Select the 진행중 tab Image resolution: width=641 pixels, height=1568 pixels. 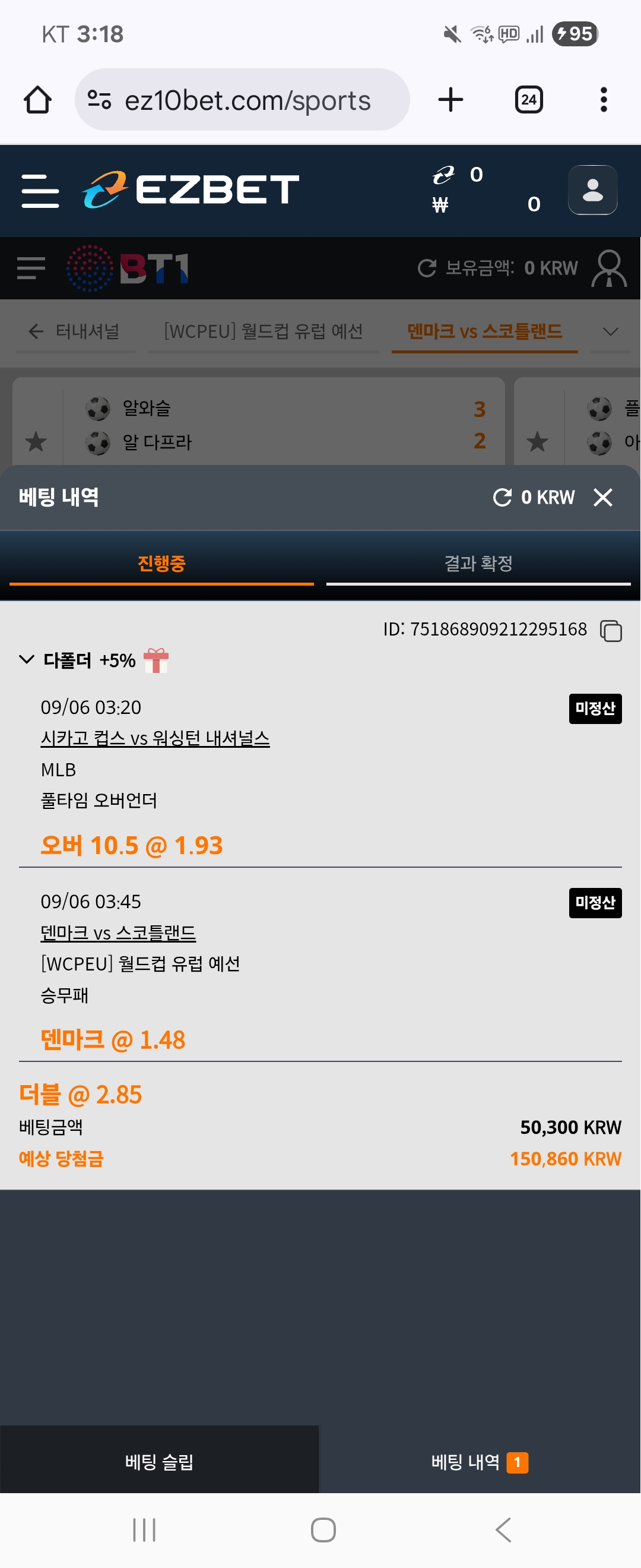tap(161, 564)
